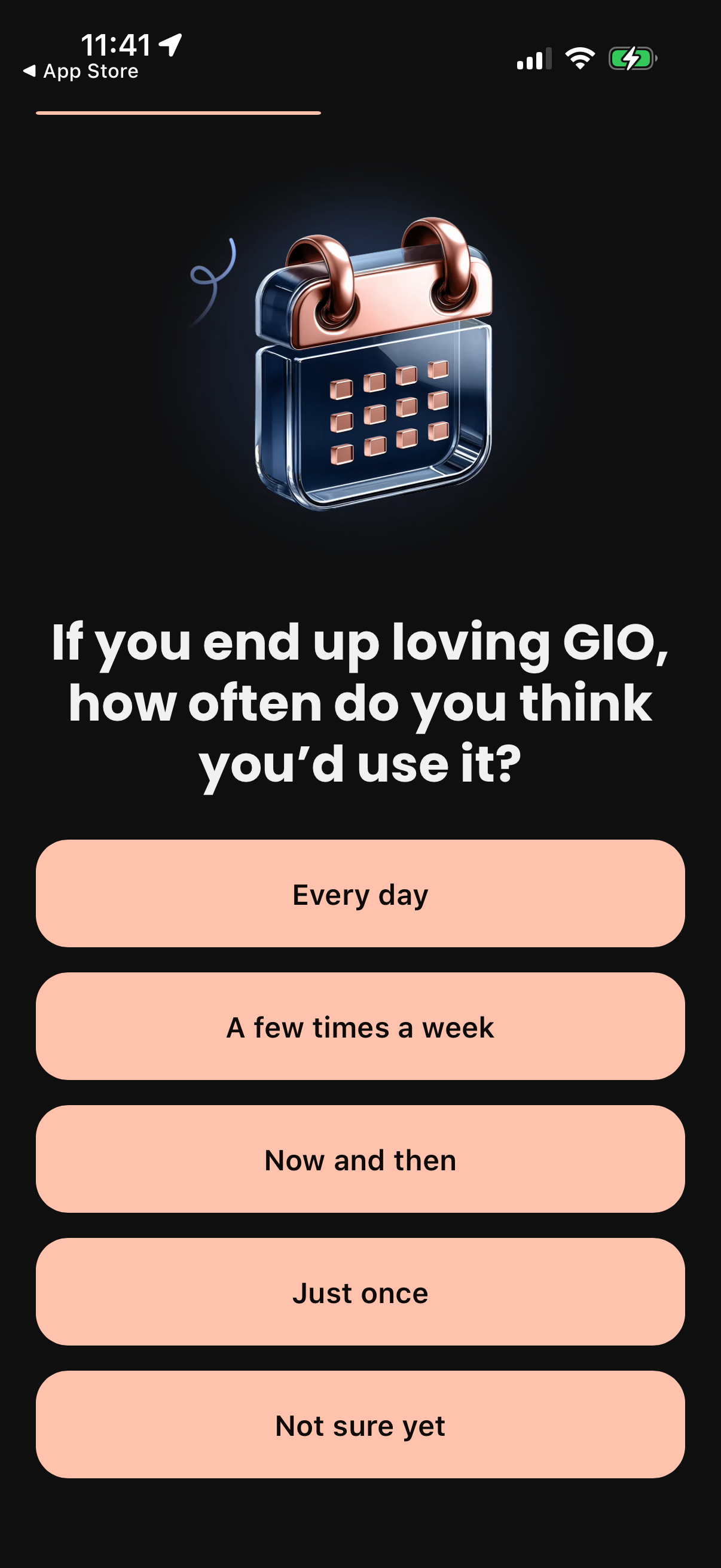Pick the "Just once" answer
Screen dimensions: 721x1568
(x=360, y=1292)
